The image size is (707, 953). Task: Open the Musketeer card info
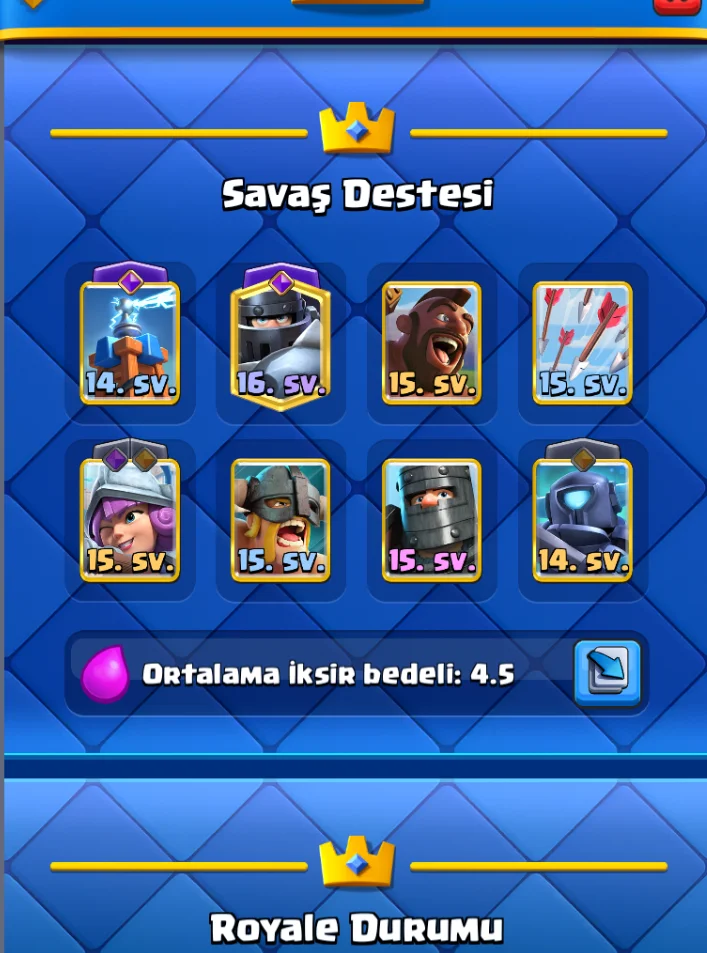[x=130, y=519]
